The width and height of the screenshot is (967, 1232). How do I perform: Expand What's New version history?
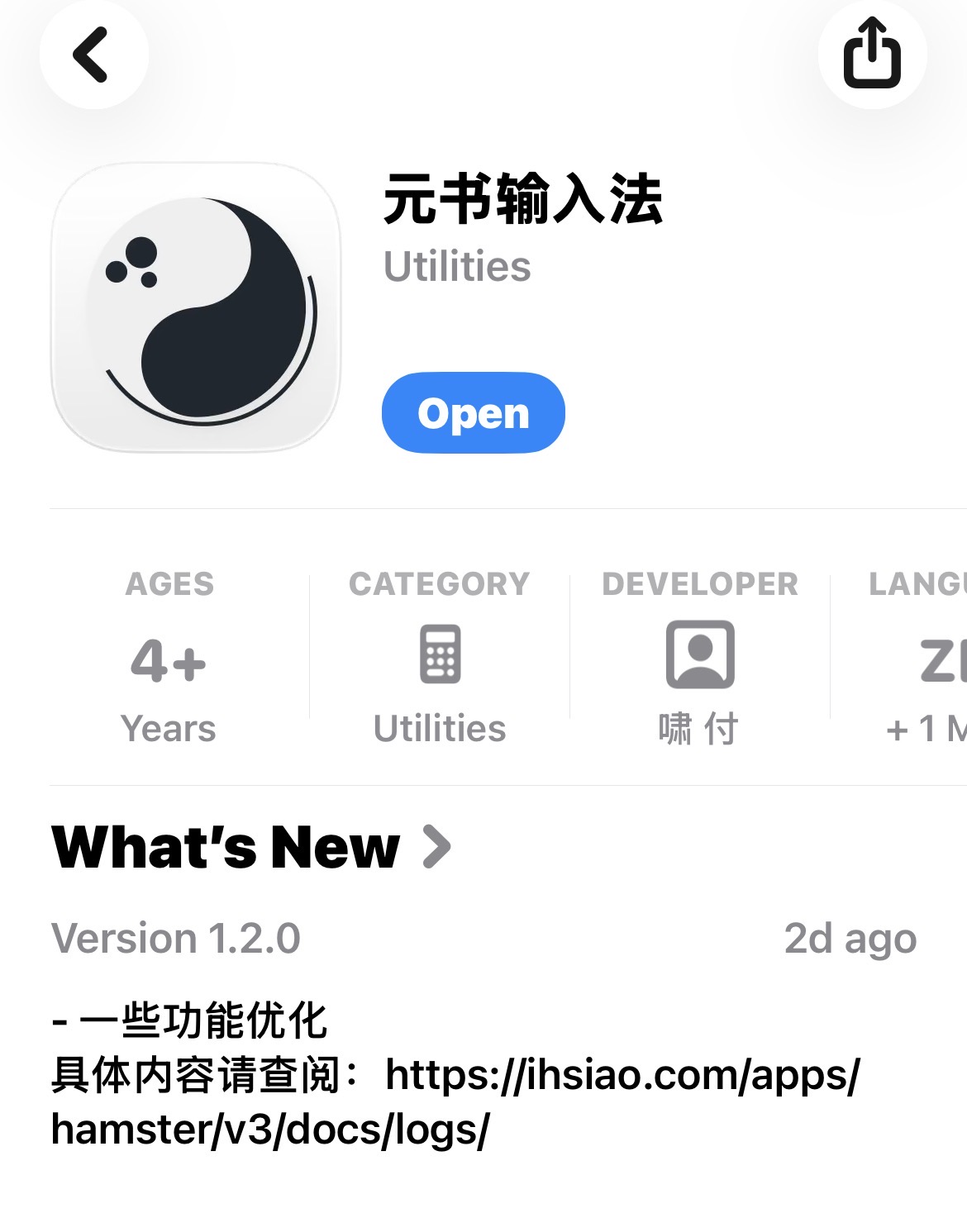tap(251, 848)
